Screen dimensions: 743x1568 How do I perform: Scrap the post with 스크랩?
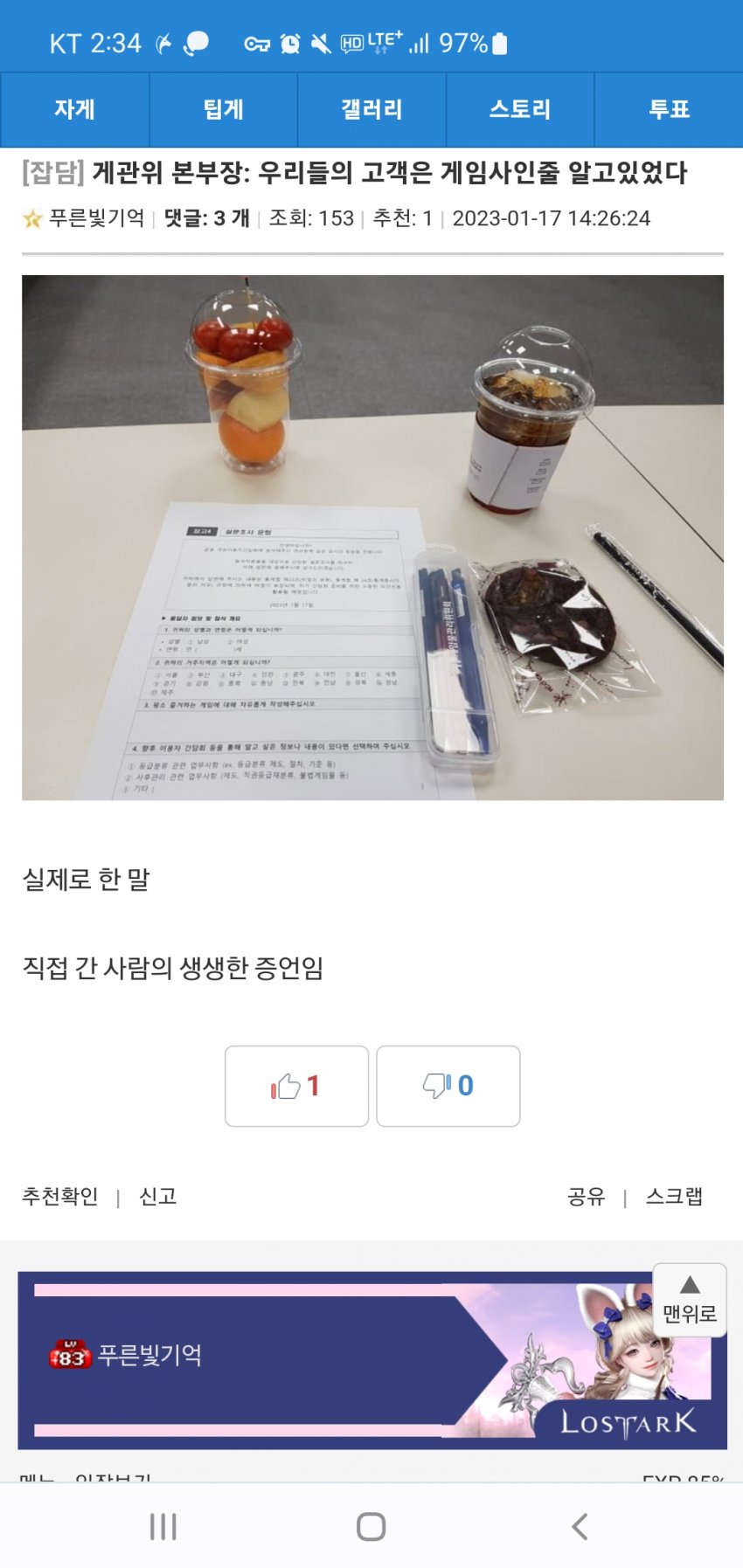(x=674, y=1196)
